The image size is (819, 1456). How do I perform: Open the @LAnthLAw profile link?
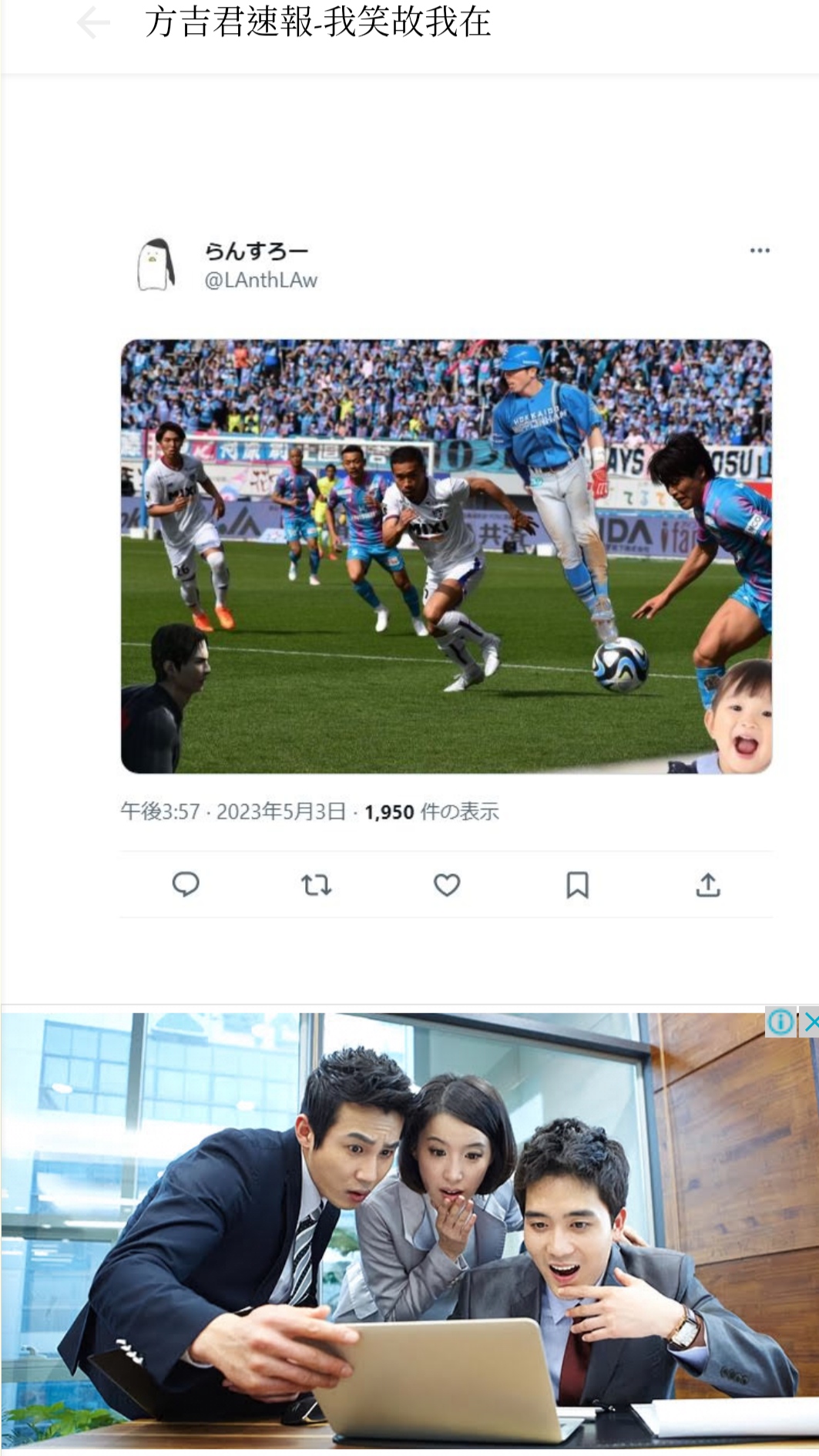click(x=260, y=281)
